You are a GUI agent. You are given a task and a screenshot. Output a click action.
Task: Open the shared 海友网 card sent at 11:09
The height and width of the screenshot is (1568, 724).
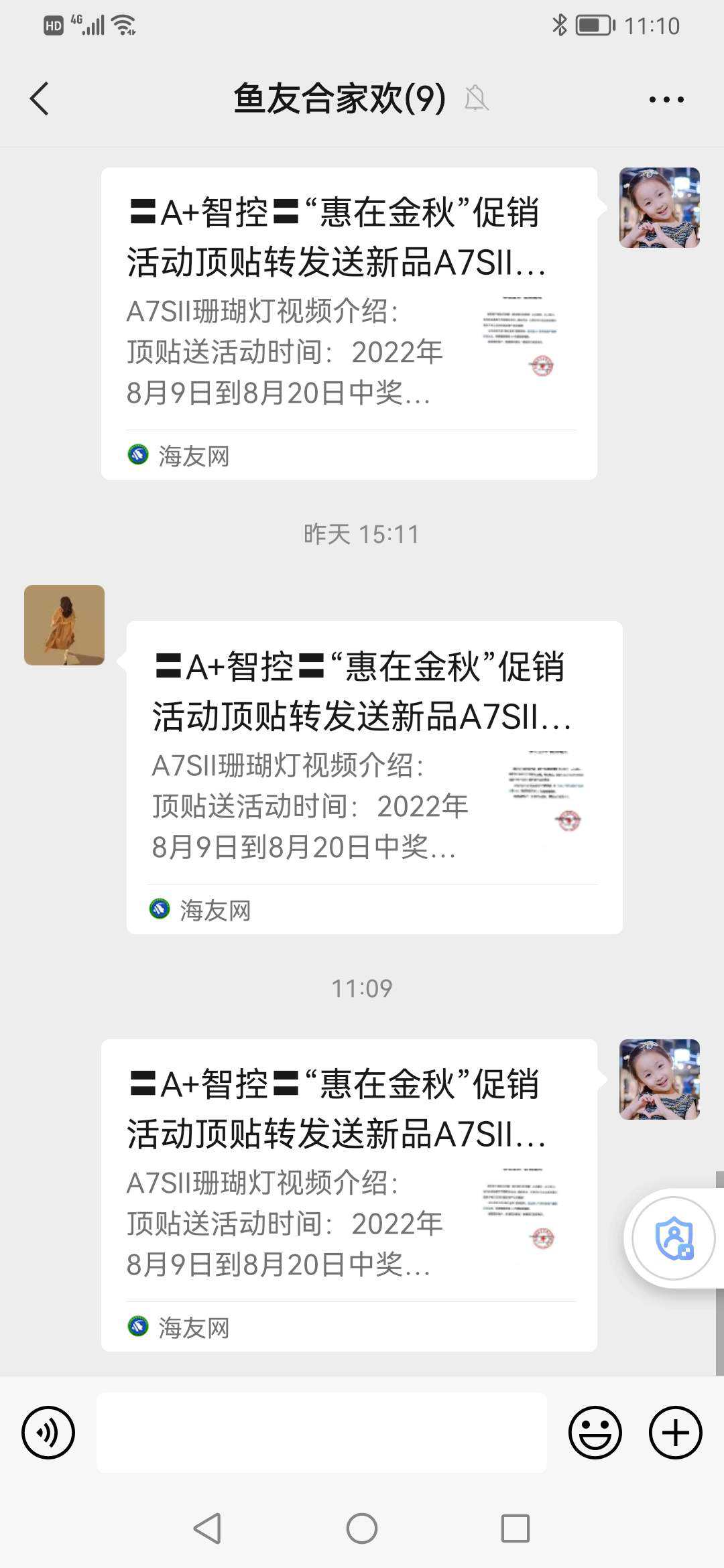point(349,1195)
